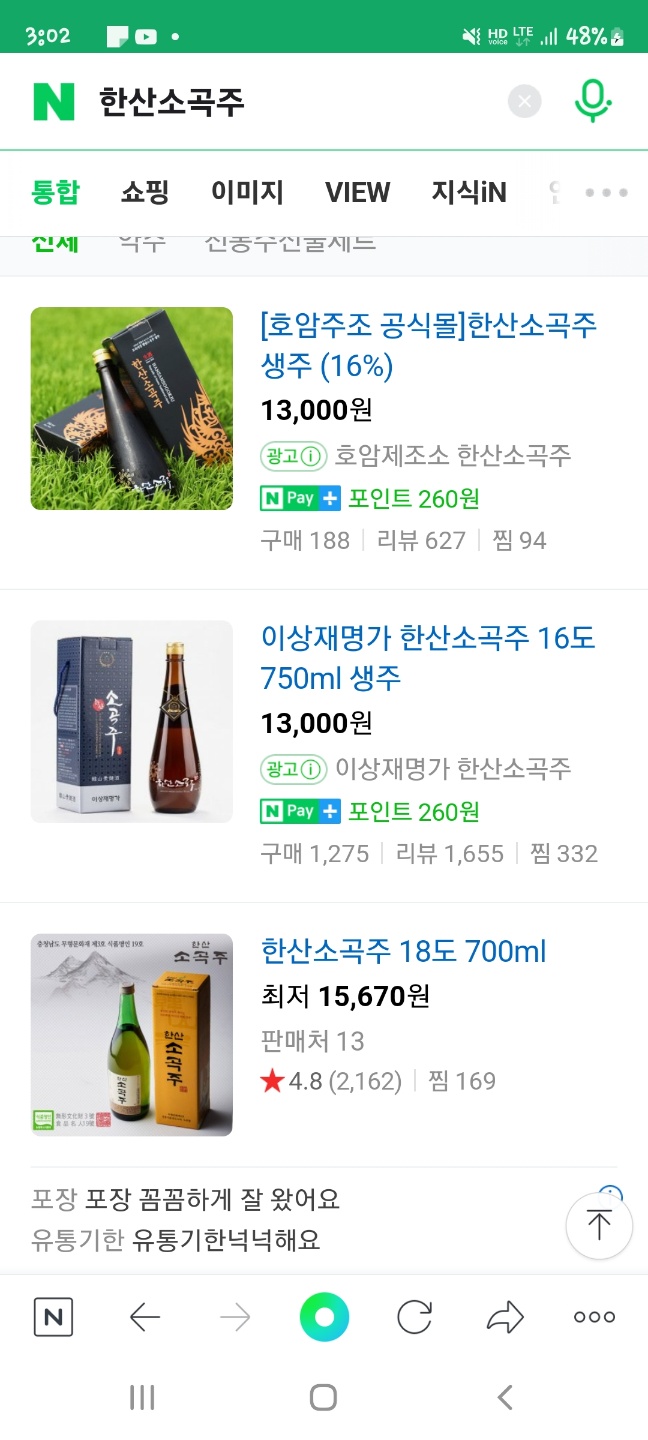Expand more tabs with three-dot icon
The width and height of the screenshot is (648, 1440).
606,192
